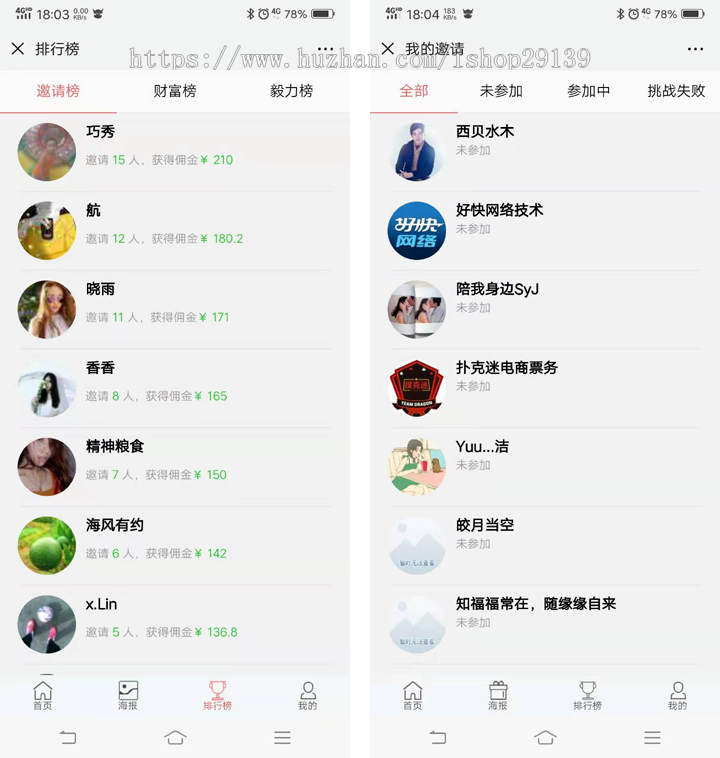Tap the 我的 profile icon on the left screen
This screenshot has width=720, height=758.
(307, 694)
